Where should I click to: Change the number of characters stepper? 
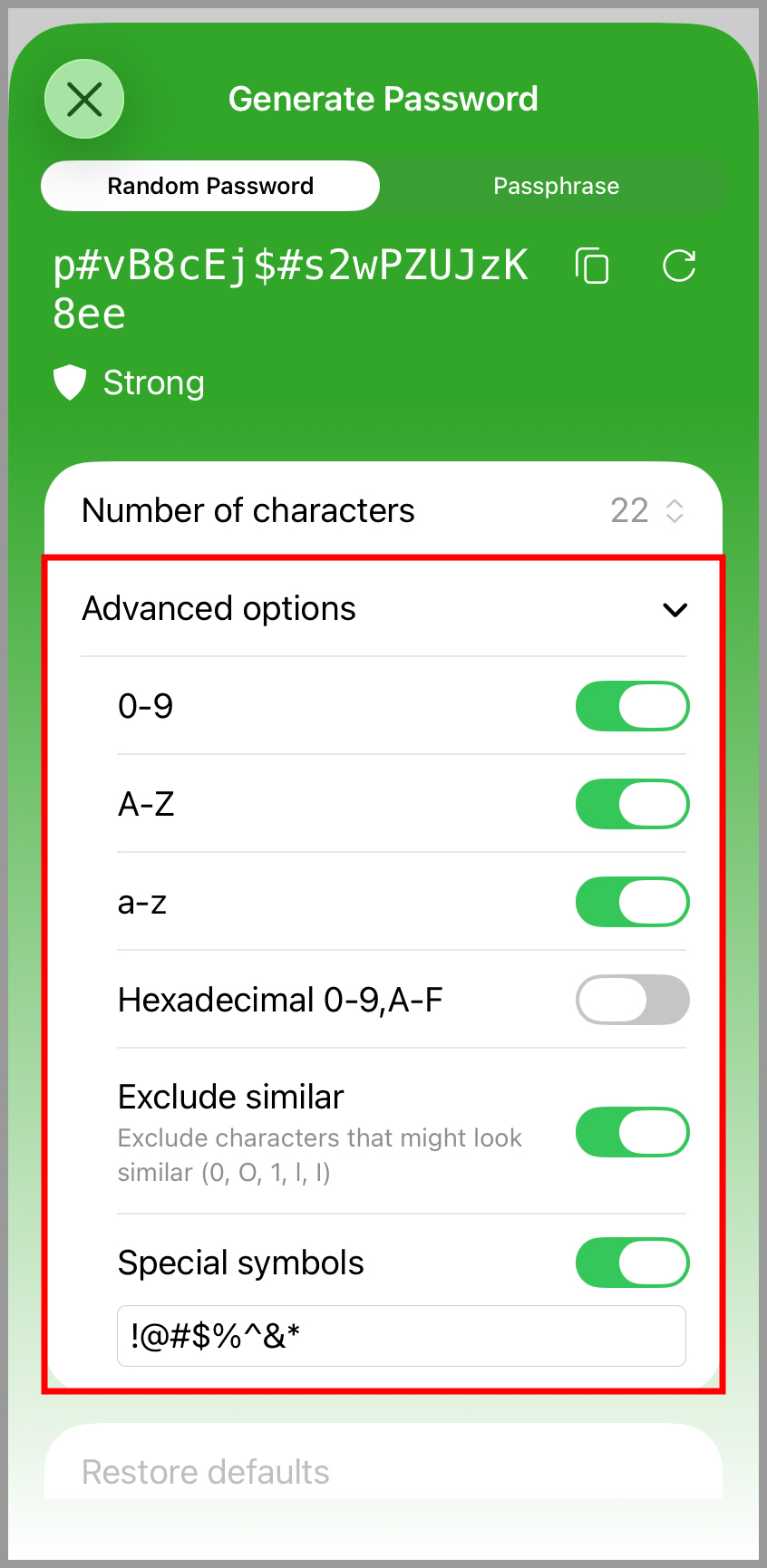pyautogui.click(x=674, y=510)
